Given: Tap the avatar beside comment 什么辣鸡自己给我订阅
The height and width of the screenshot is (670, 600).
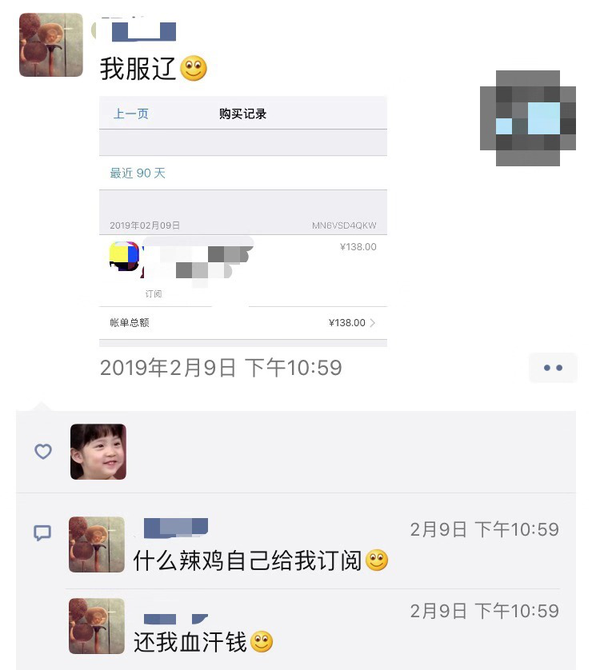Looking at the screenshot, I should click(x=96, y=545).
